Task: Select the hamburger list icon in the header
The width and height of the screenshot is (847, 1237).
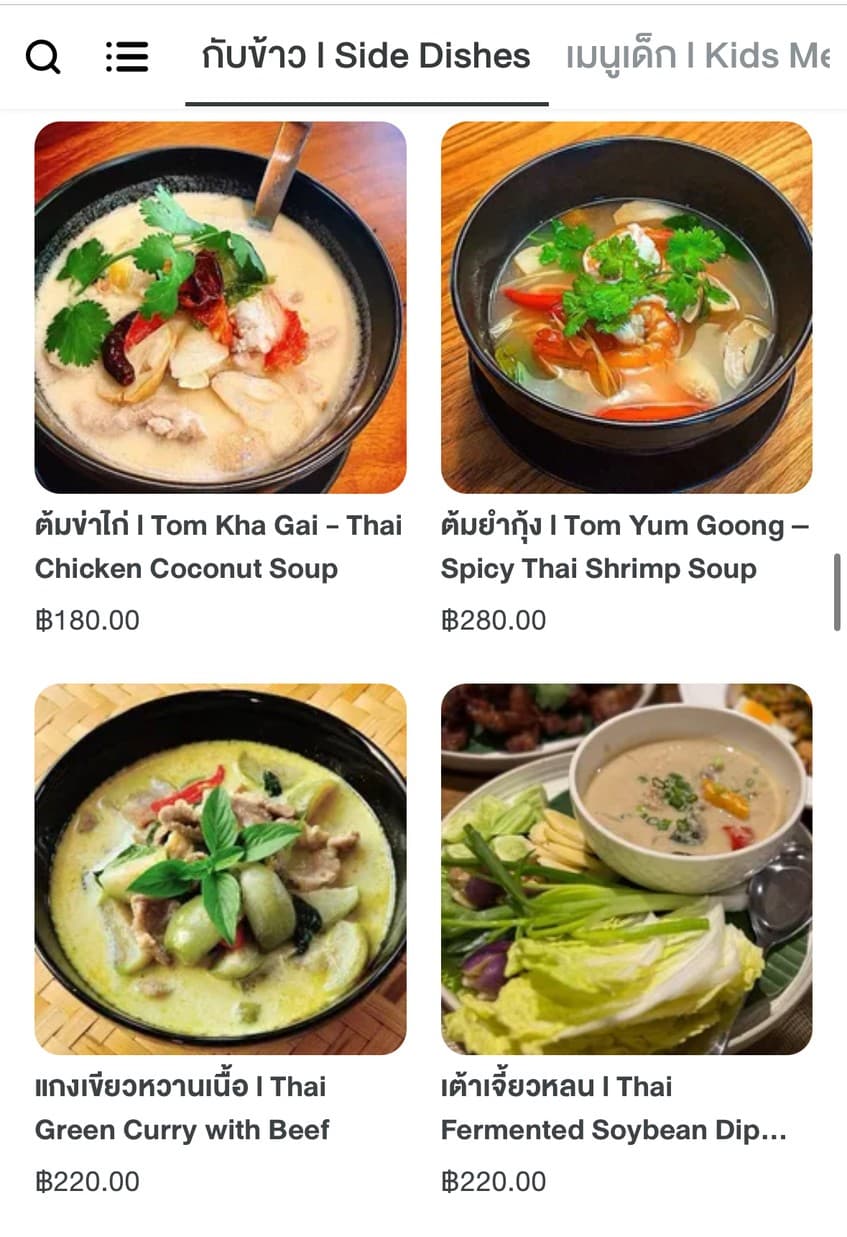Action: tap(128, 57)
